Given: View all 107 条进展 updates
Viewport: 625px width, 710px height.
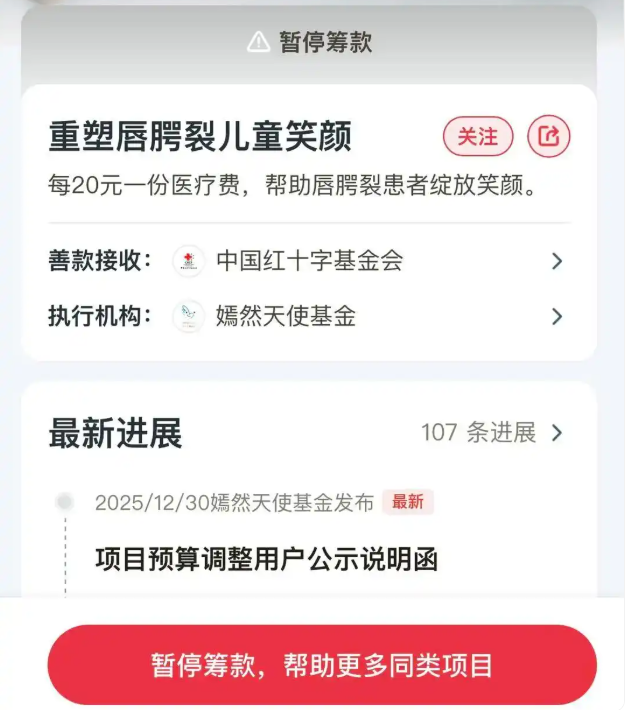Looking at the screenshot, I should [492, 433].
